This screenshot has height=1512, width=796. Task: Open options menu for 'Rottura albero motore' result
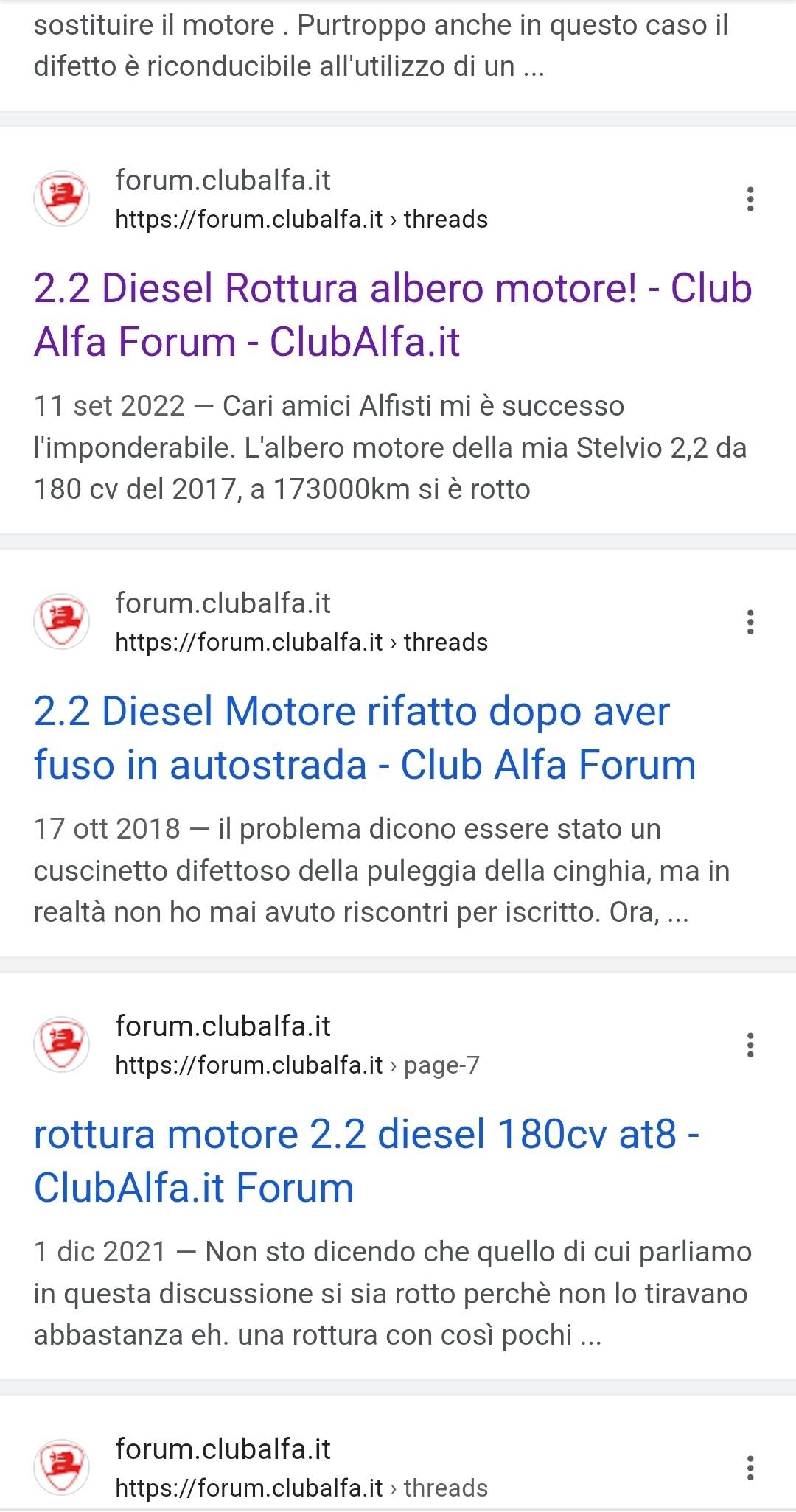pyautogui.click(x=750, y=200)
